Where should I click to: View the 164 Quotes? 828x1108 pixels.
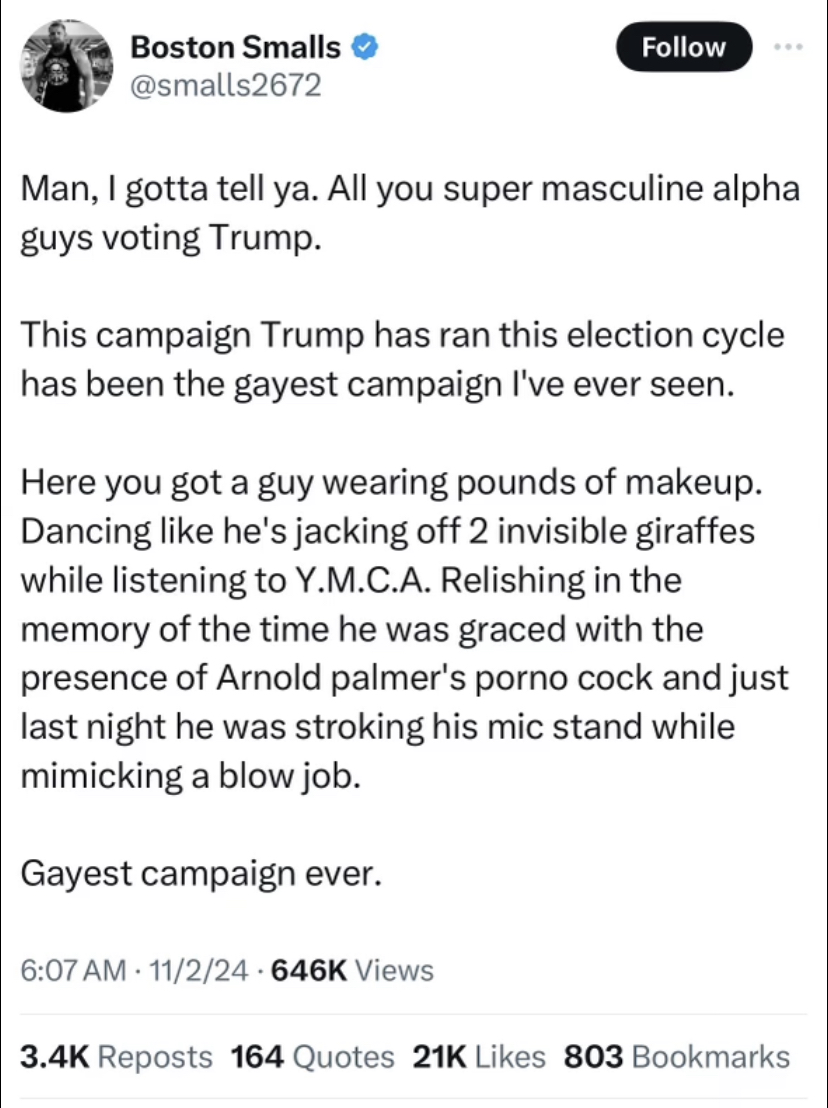point(313,1057)
